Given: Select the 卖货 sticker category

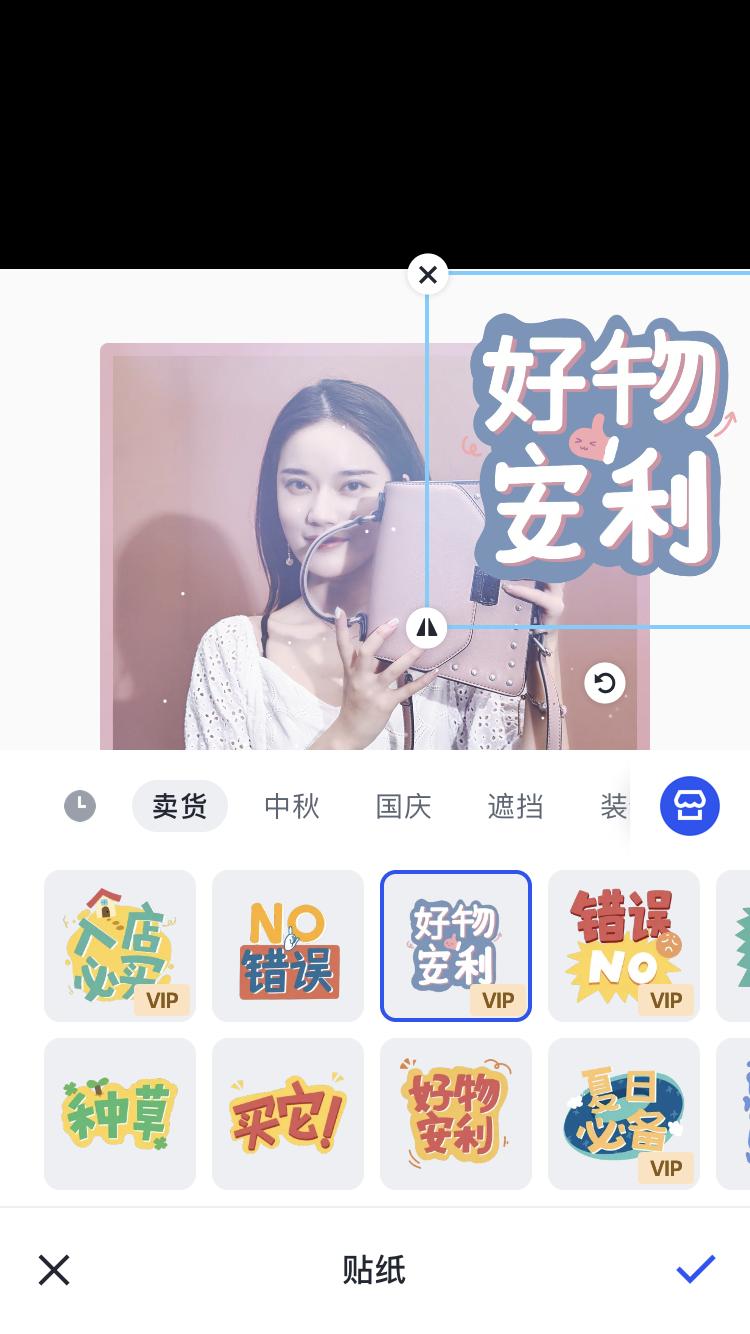Looking at the screenshot, I should pos(180,806).
